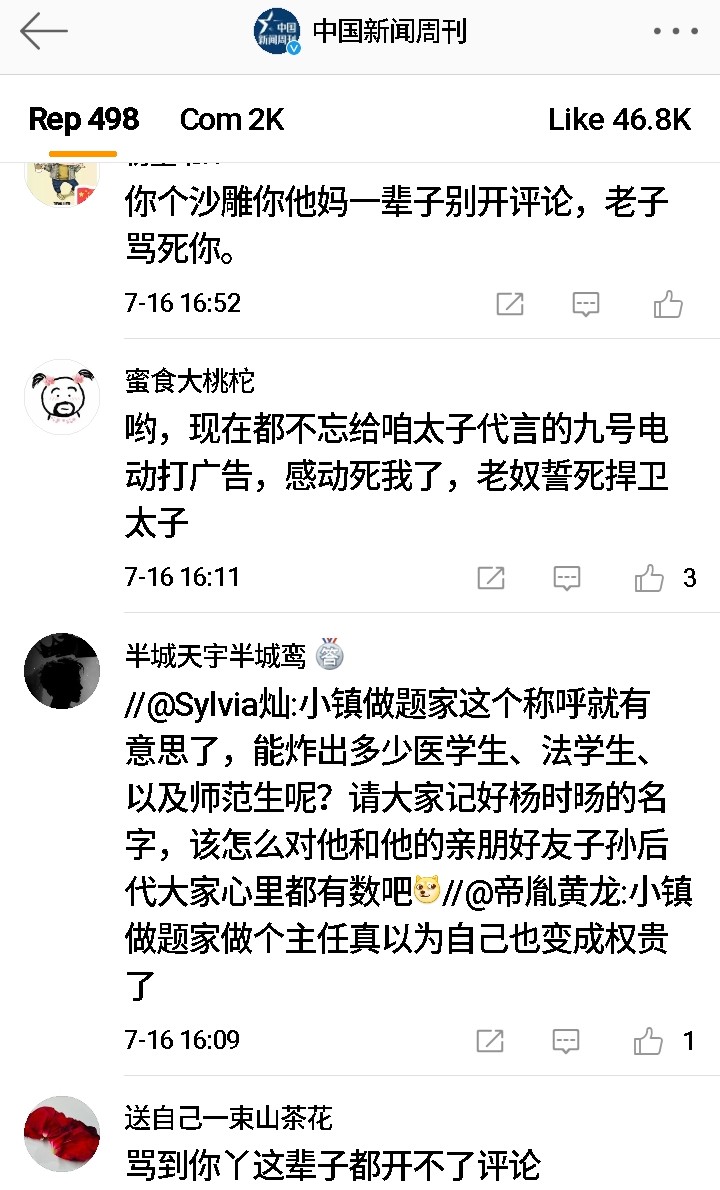Switch to the Com 2K tab

point(231,120)
